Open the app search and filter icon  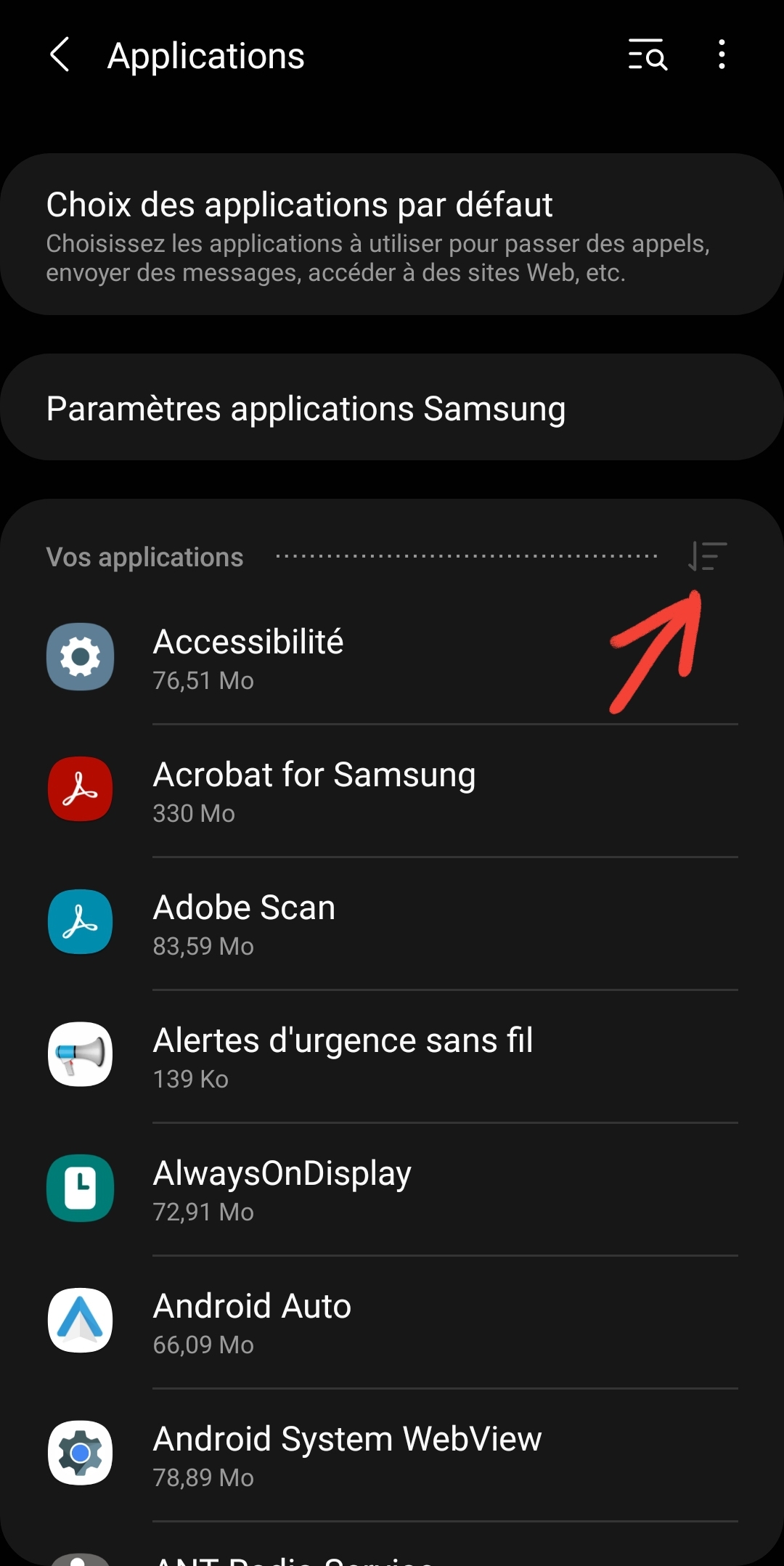(x=647, y=55)
